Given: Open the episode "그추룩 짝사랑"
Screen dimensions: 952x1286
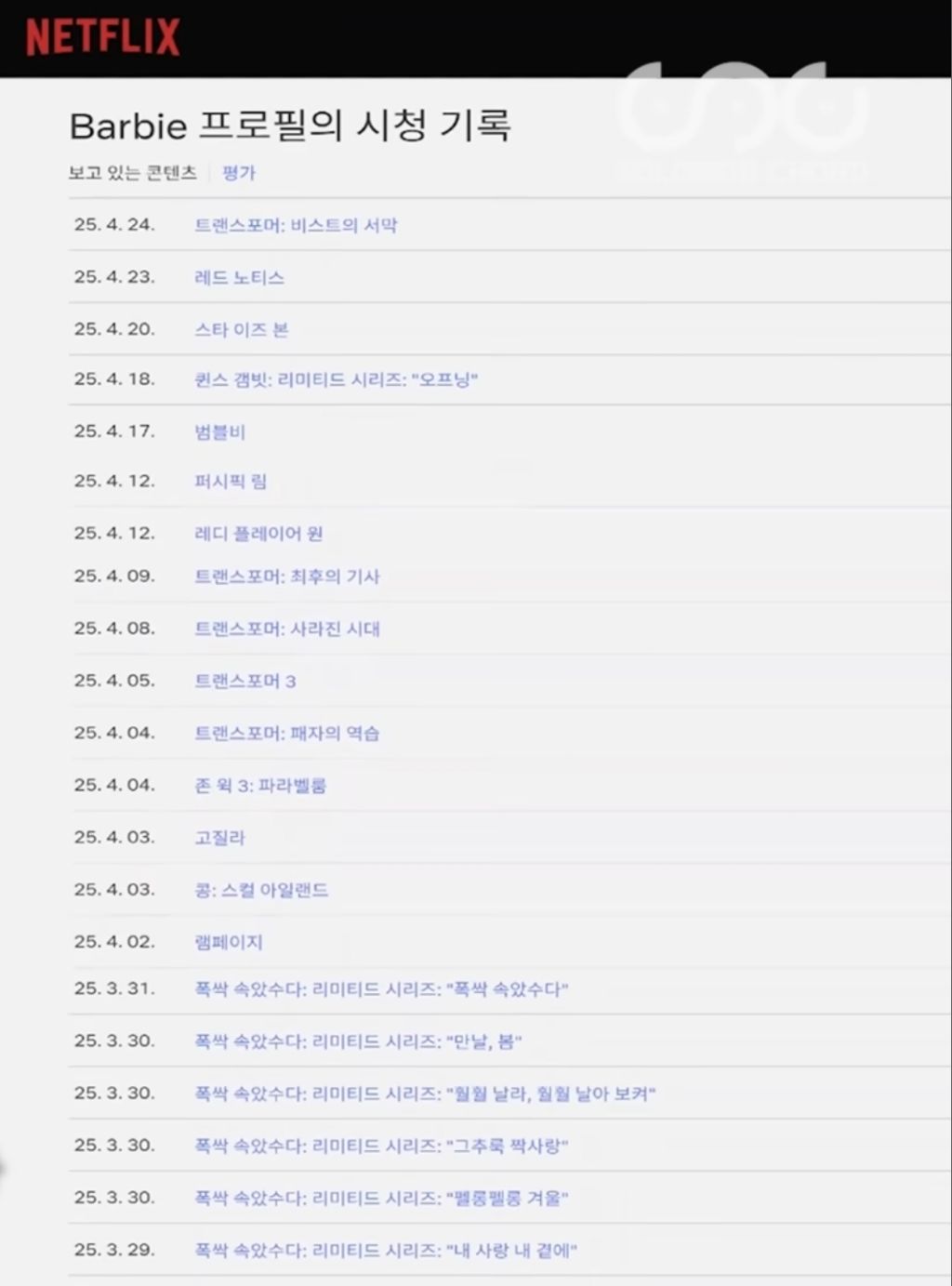Looking at the screenshot, I should [381, 1145].
